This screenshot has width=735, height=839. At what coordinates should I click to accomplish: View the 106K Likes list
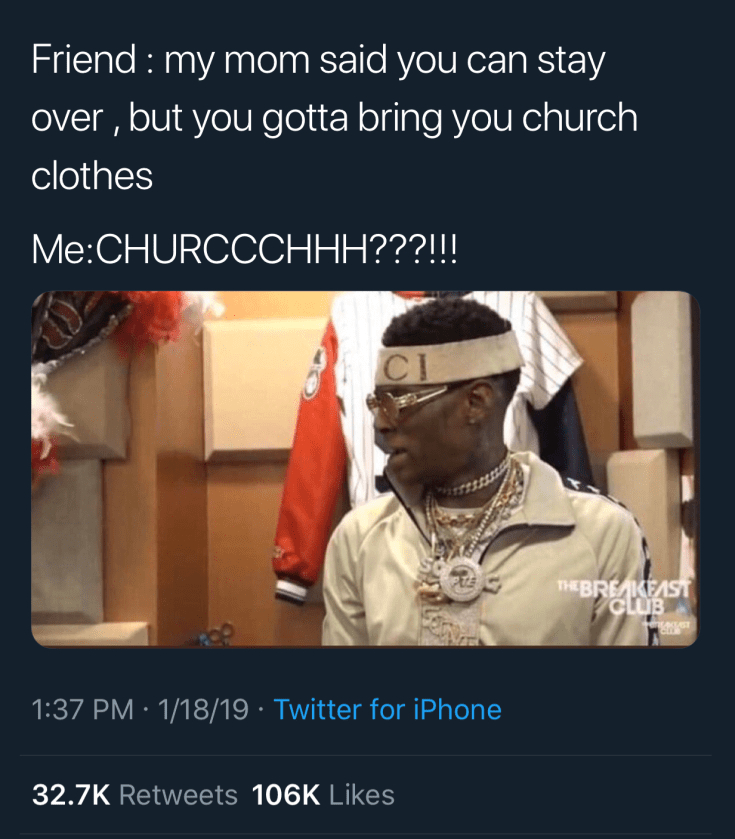click(x=324, y=795)
